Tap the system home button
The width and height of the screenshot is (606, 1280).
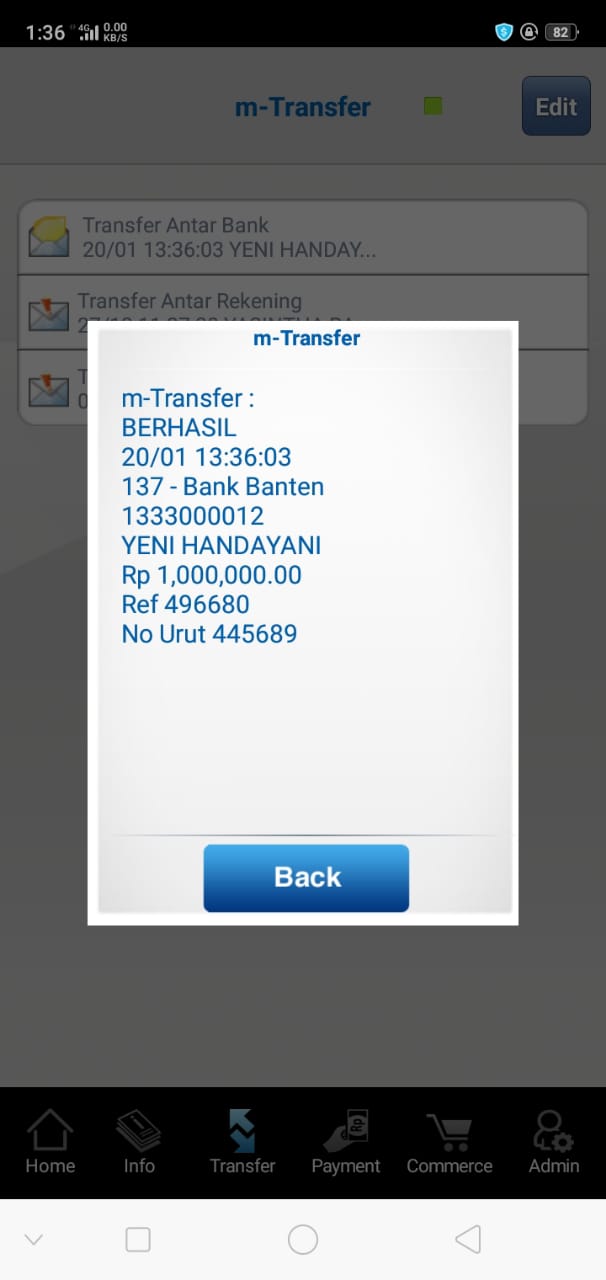pyautogui.click(x=303, y=1240)
